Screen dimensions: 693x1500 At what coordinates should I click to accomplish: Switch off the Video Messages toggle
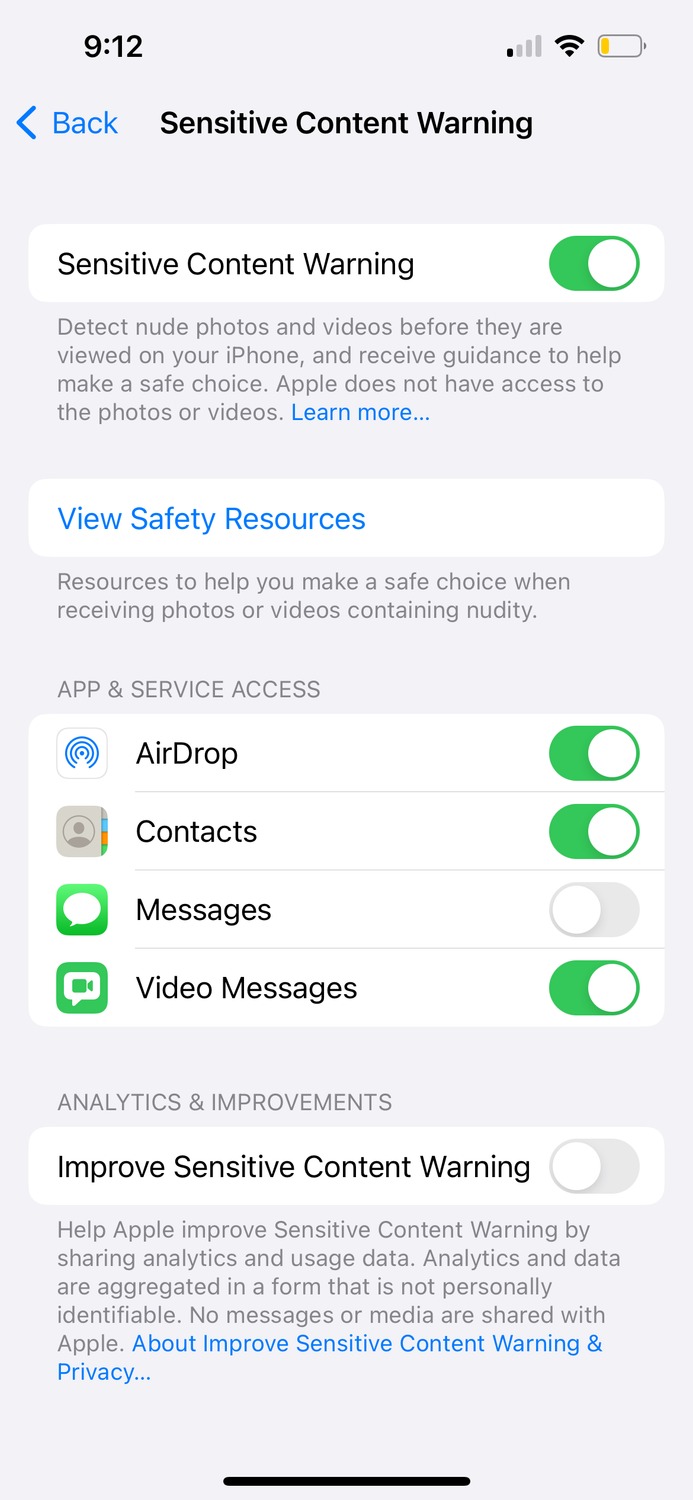click(x=594, y=988)
